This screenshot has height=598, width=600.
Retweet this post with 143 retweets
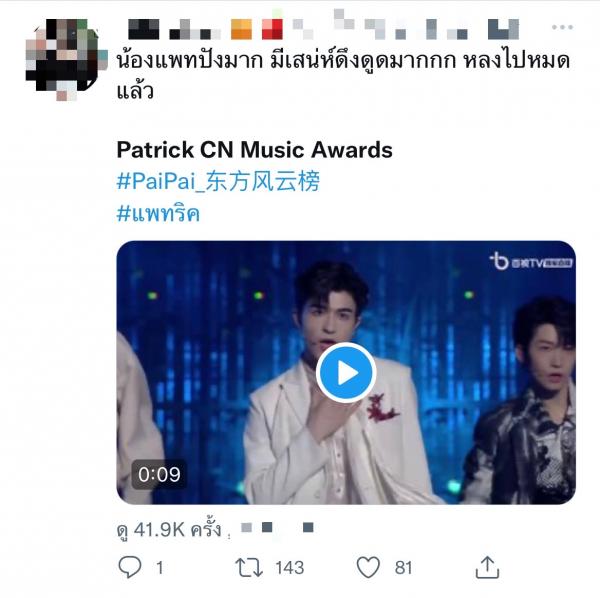248,567
